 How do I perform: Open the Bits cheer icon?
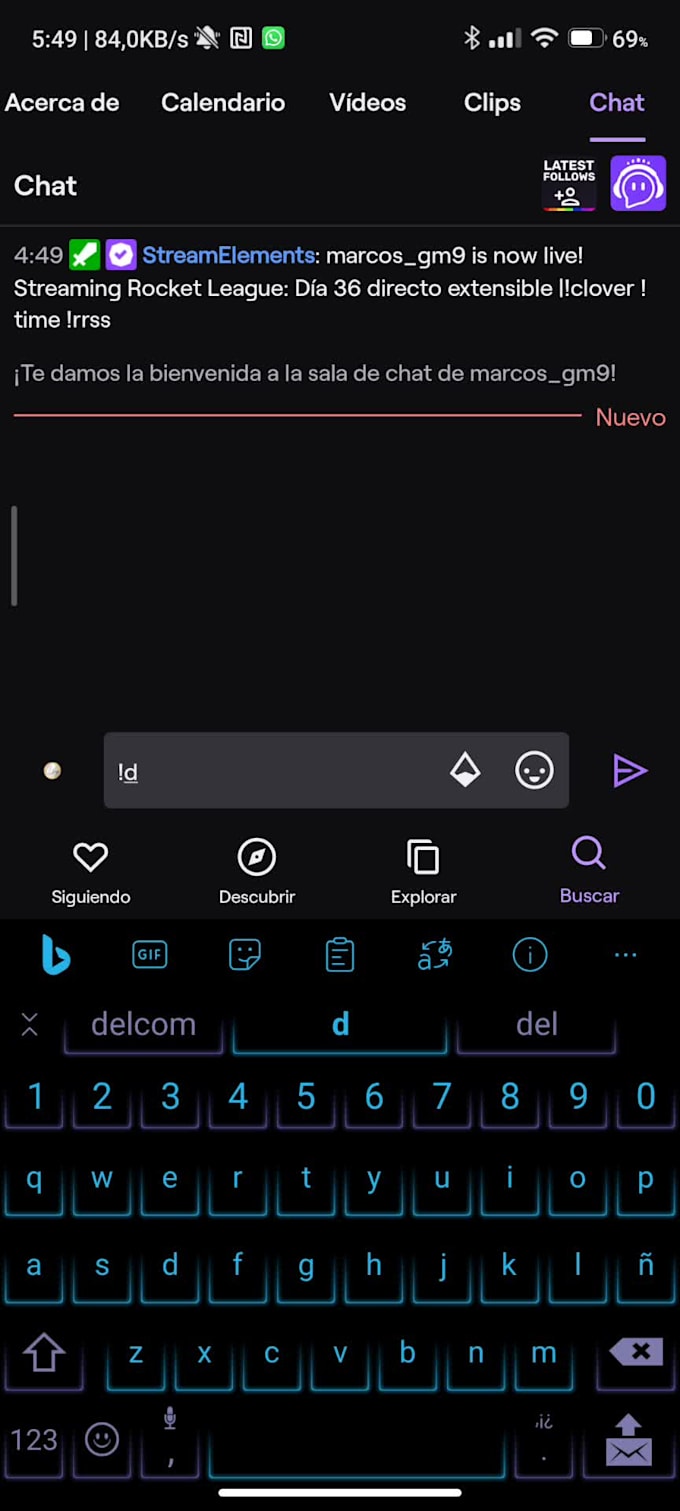coord(465,770)
